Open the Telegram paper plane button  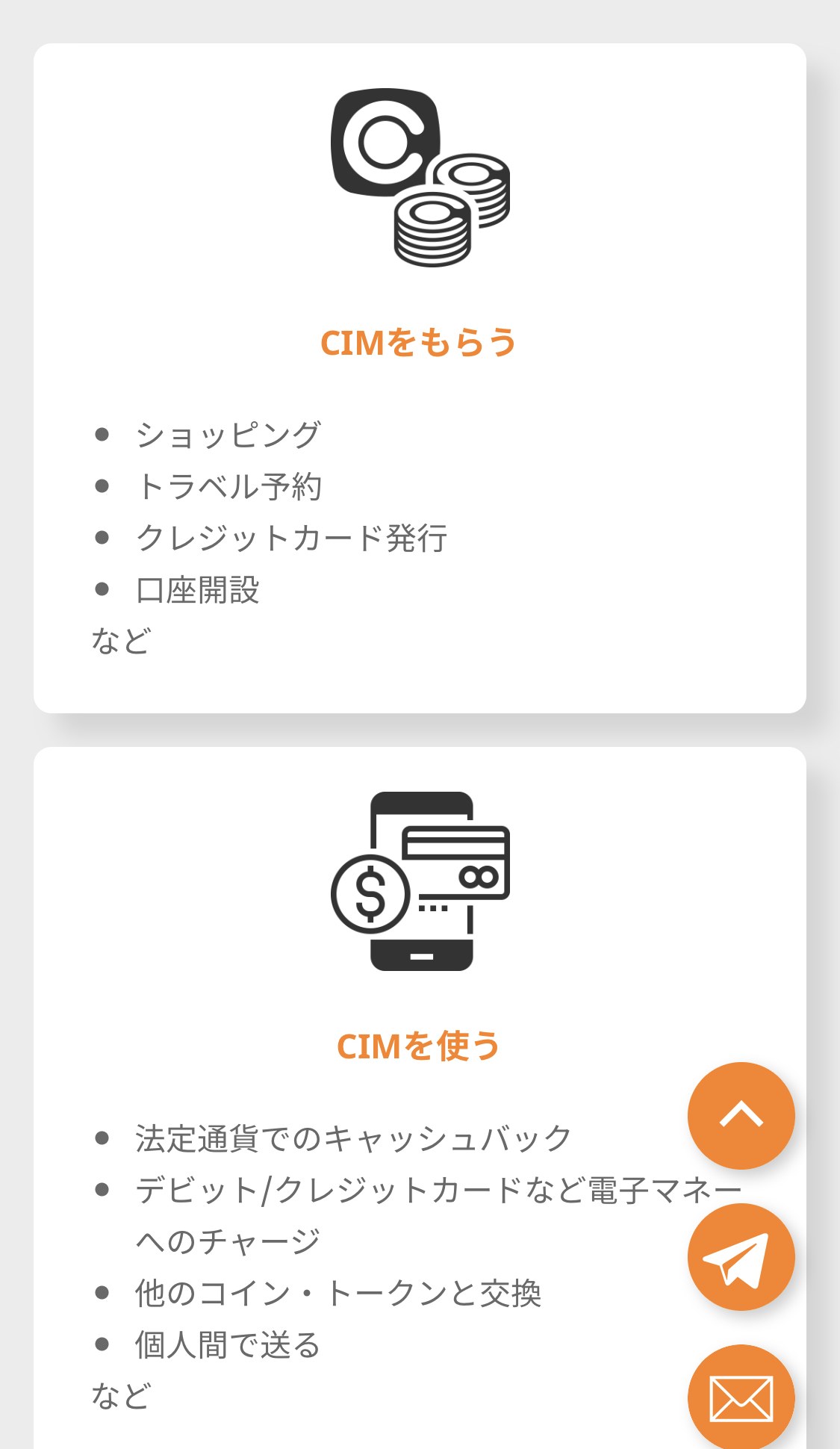click(x=741, y=1257)
